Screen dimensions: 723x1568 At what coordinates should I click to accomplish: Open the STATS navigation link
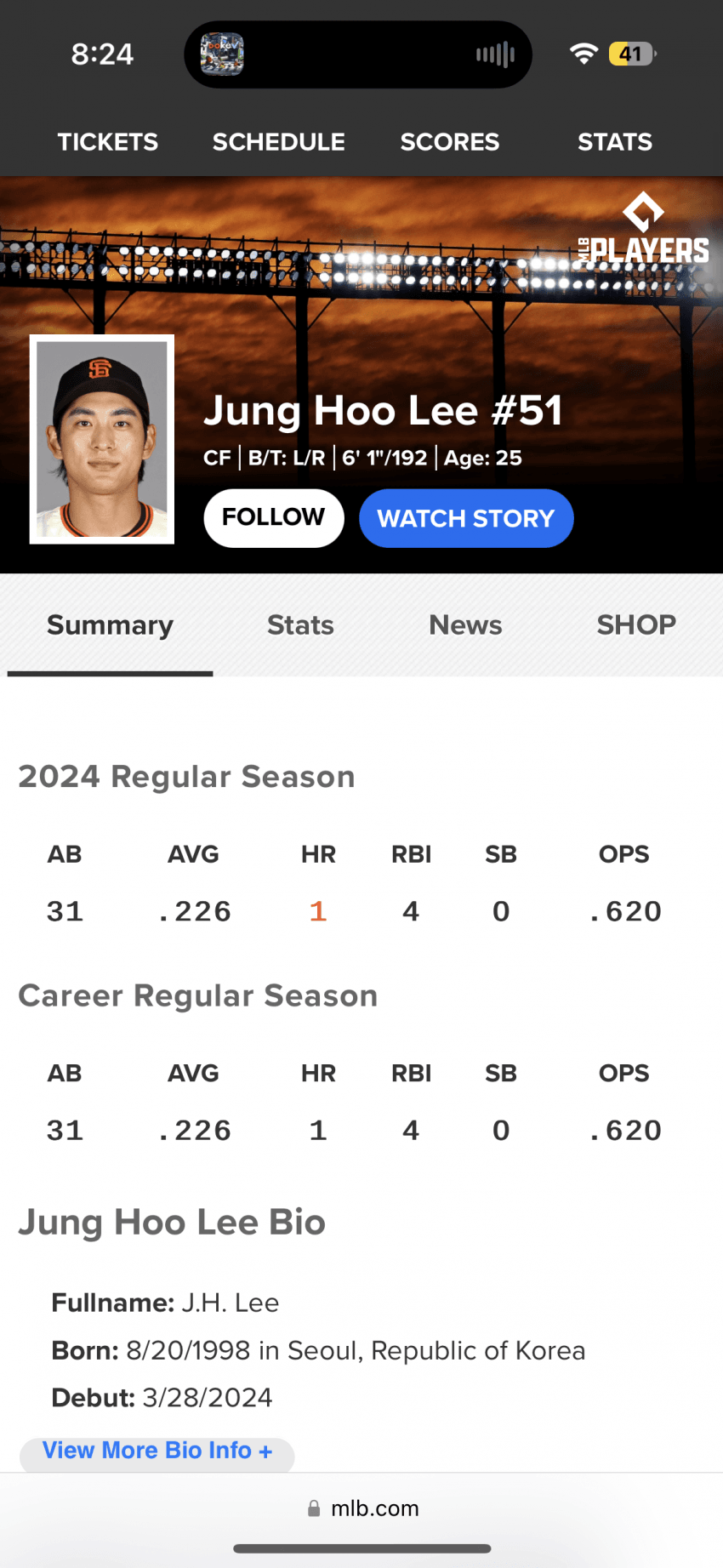pyautogui.click(x=615, y=142)
